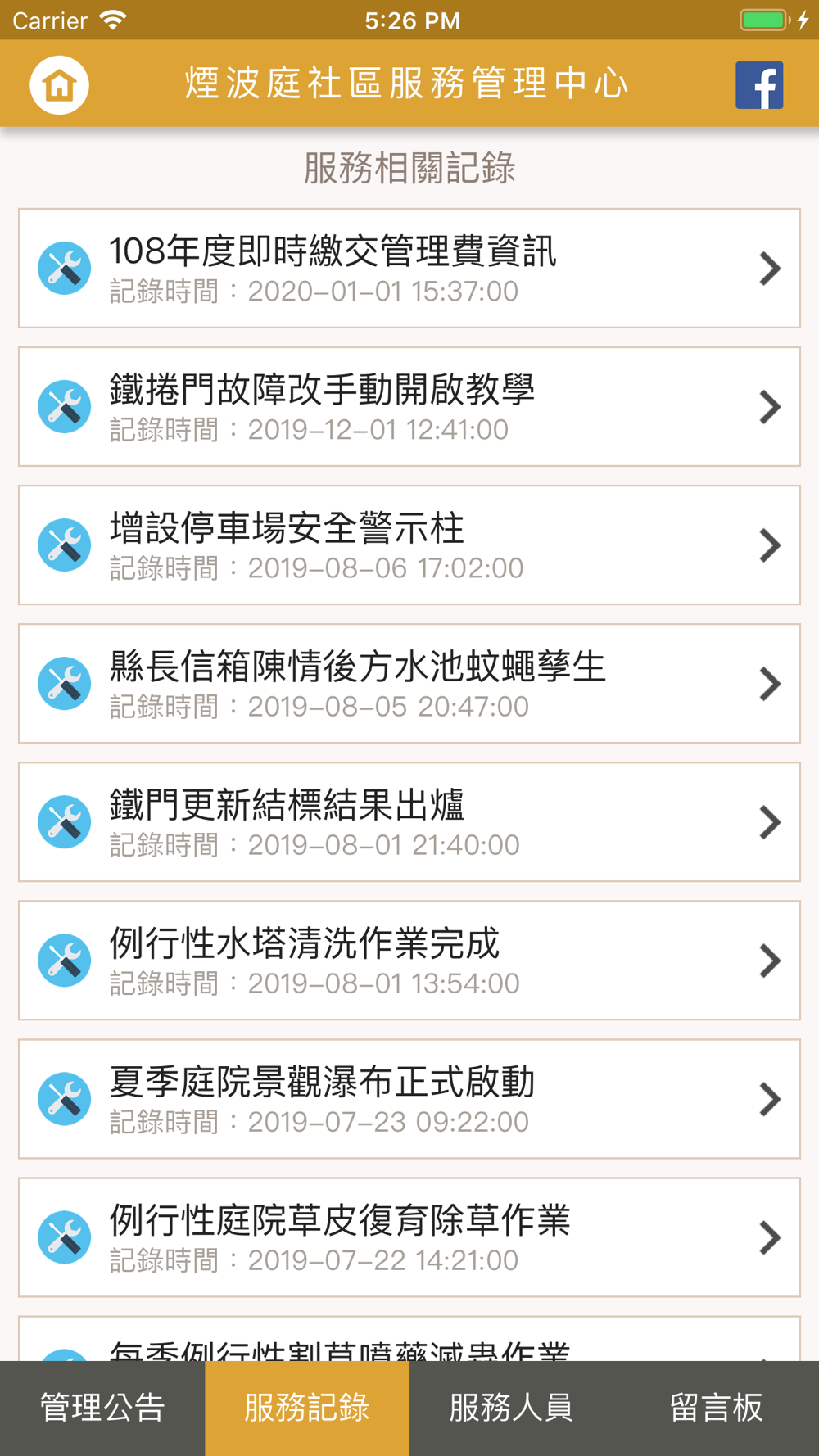Switch to 管理公告 tab

(102, 1409)
